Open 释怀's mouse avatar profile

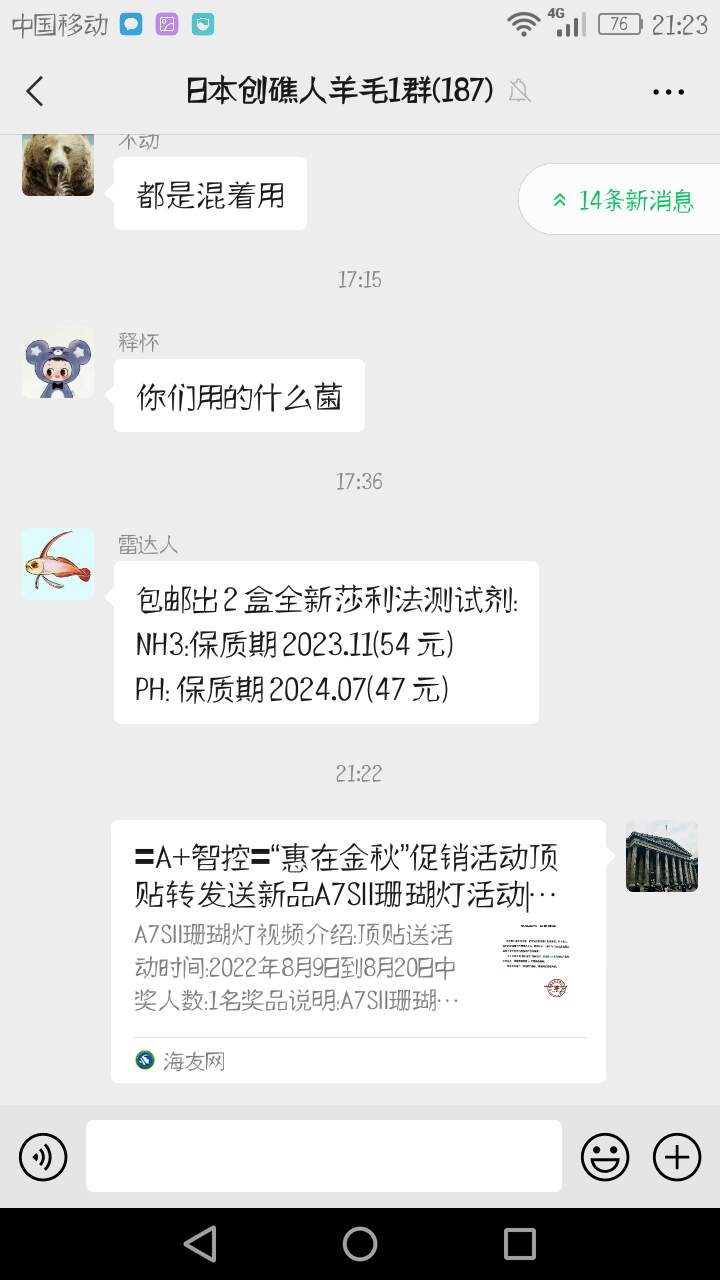58,363
